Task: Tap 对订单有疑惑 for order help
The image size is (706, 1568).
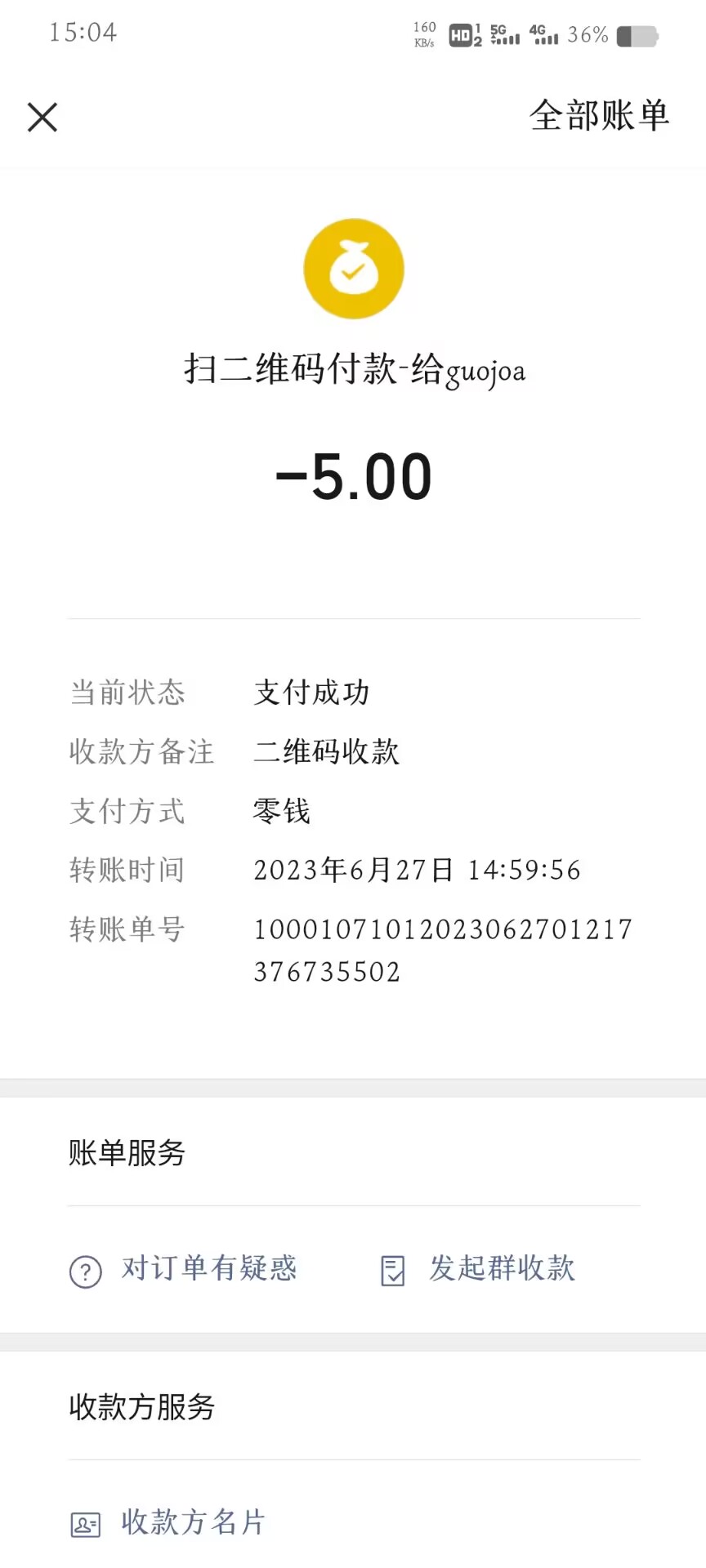Action: (x=184, y=1269)
